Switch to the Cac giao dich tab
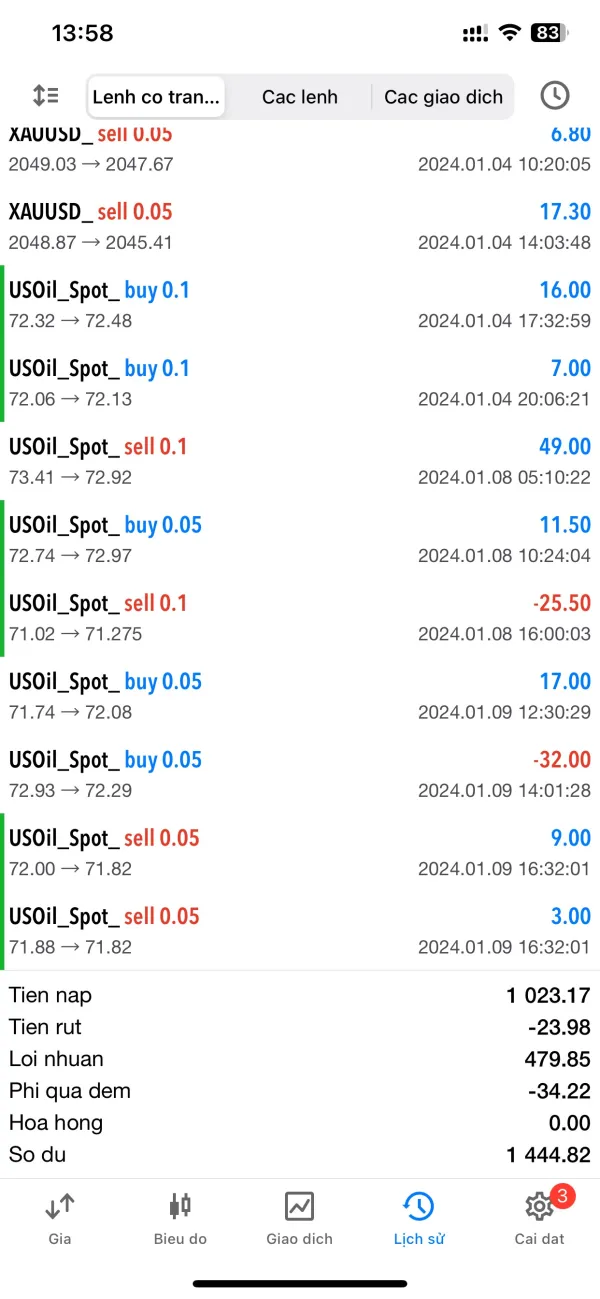The image size is (600, 1299). tap(443, 97)
